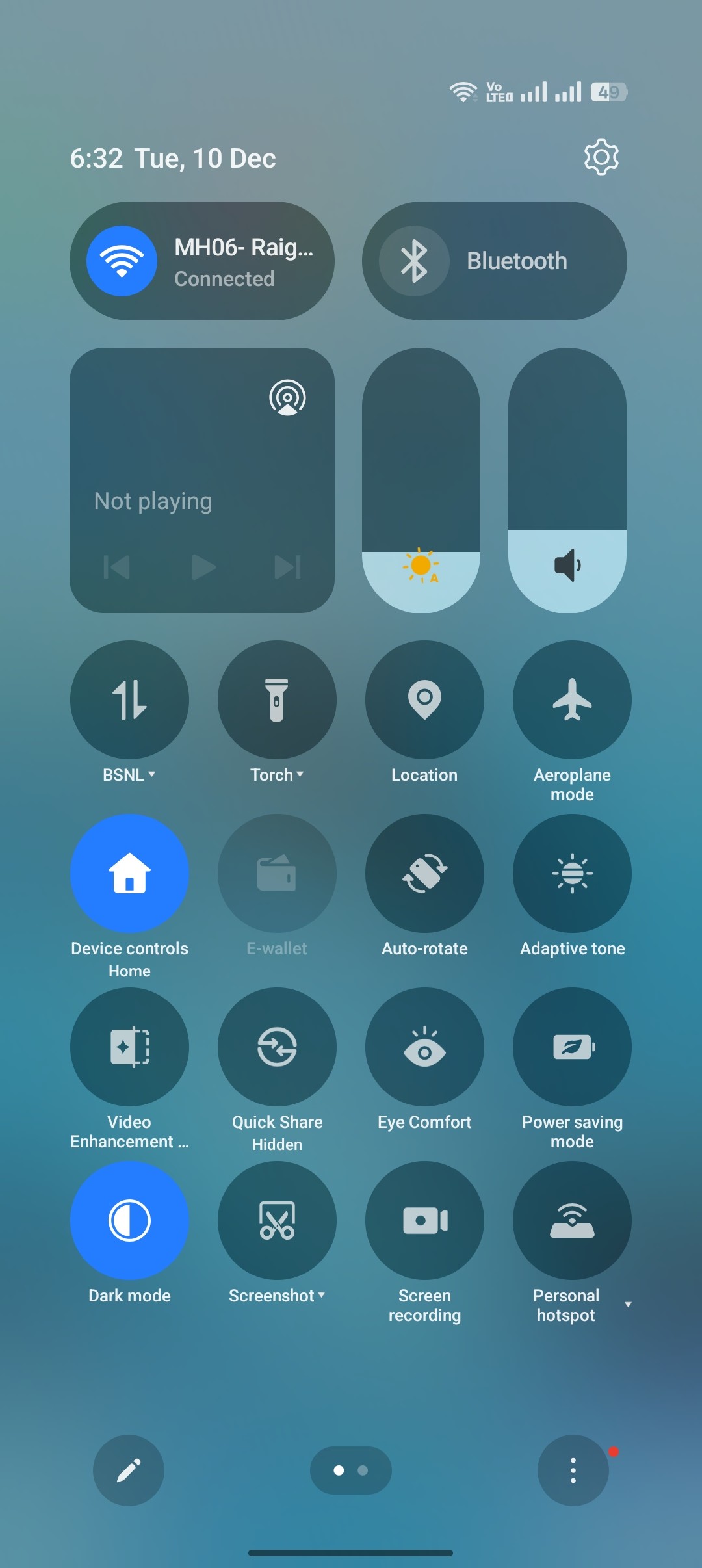Open settings via the gear icon
The height and width of the screenshot is (1568, 702).
click(x=601, y=157)
